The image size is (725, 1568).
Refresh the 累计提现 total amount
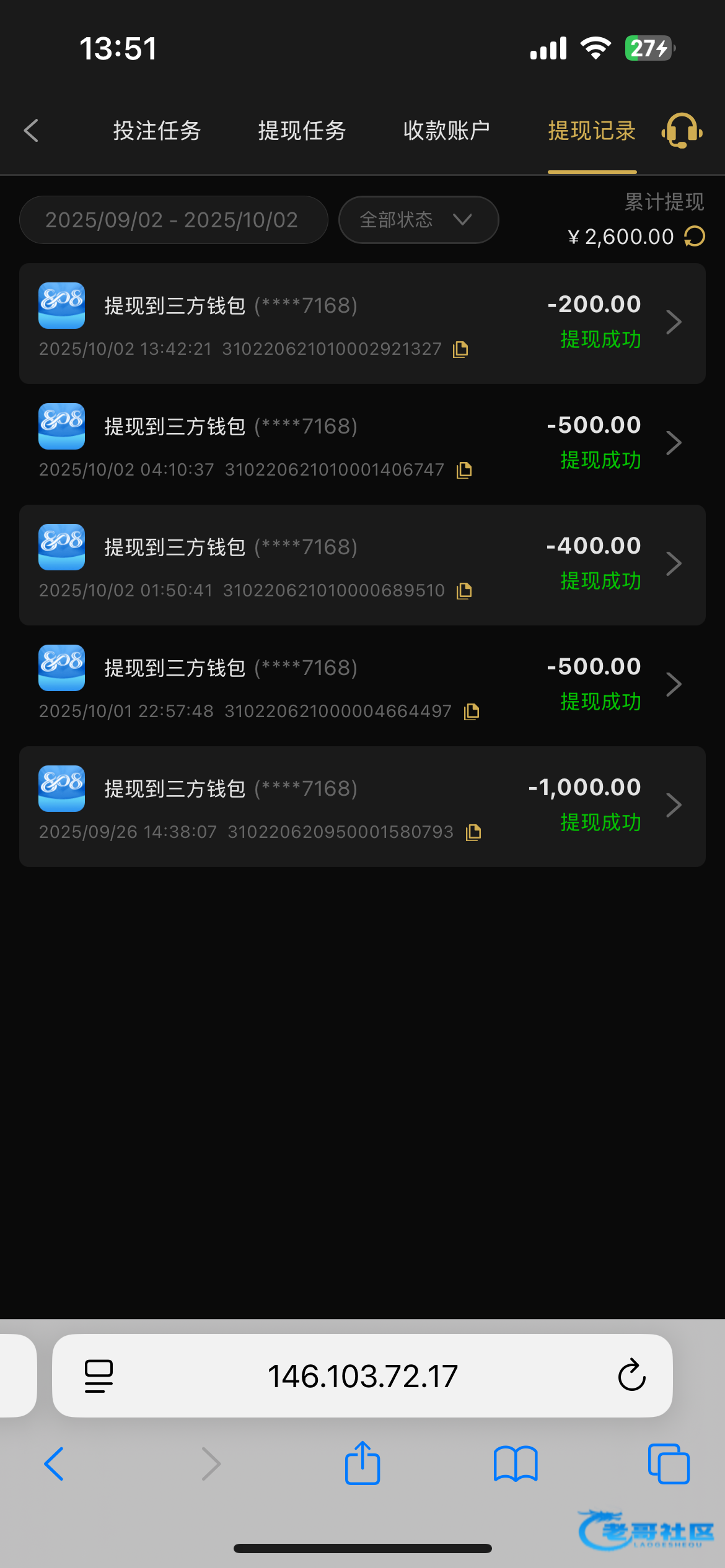(695, 237)
